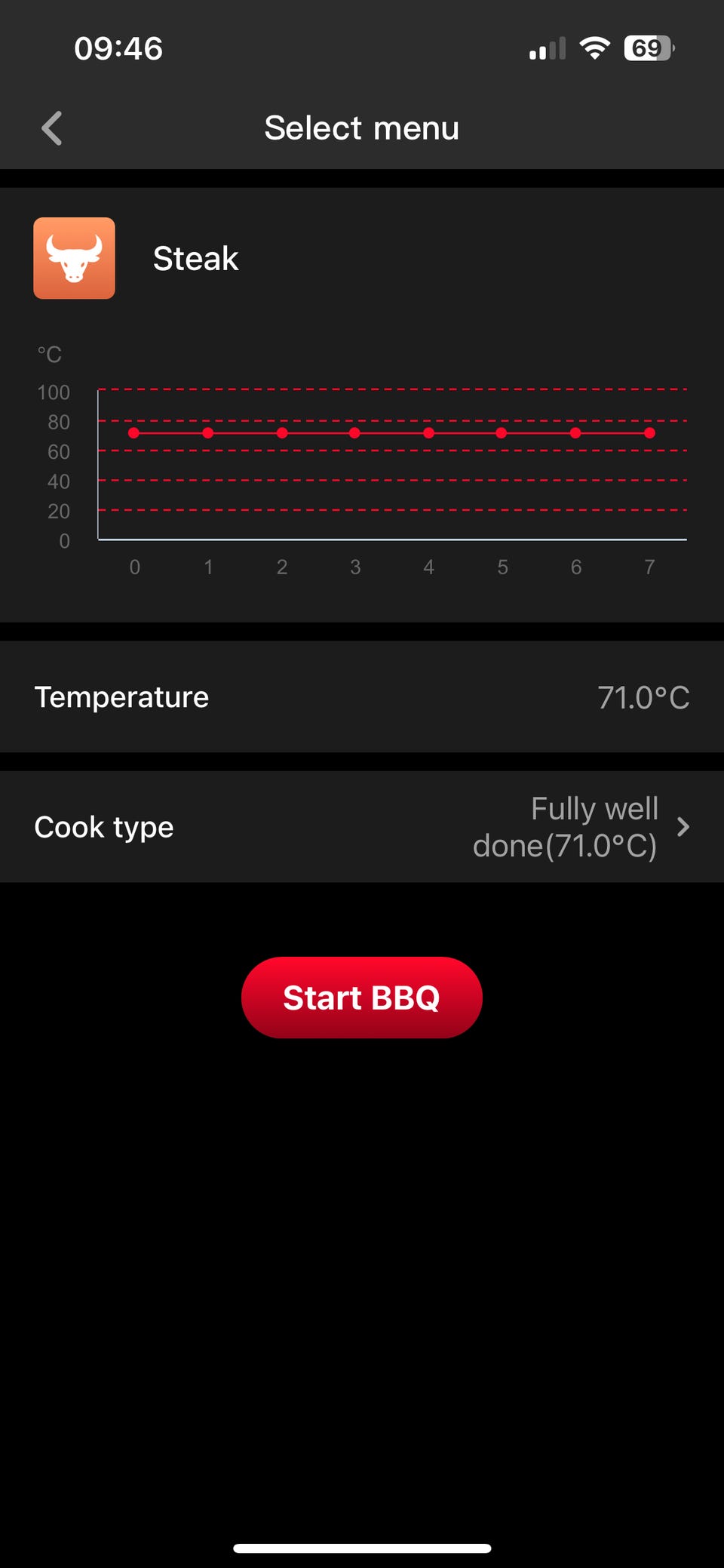Go back from Select menu

[x=51, y=128]
